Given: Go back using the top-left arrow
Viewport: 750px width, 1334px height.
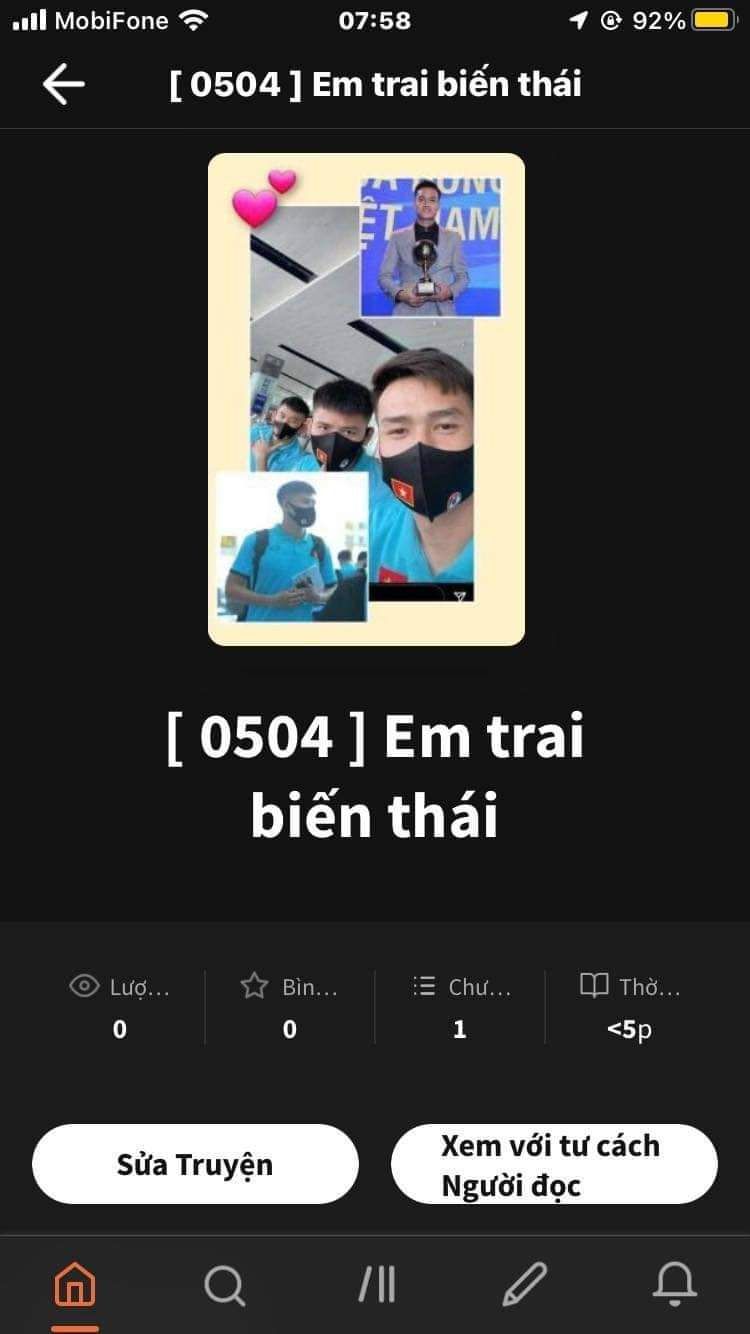Looking at the screenshot, I should (x=64, y=84).
